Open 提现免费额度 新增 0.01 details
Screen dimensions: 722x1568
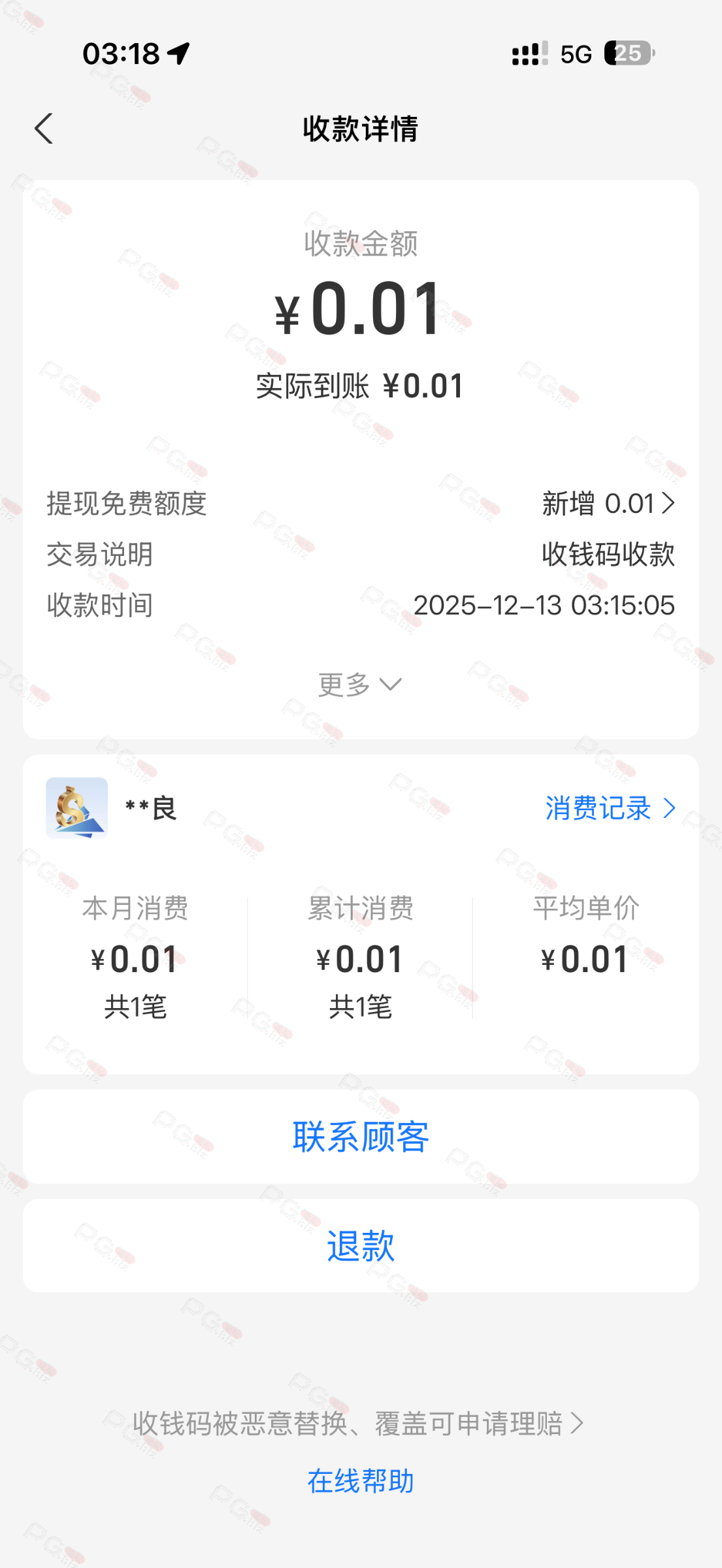tap(608, 504)
